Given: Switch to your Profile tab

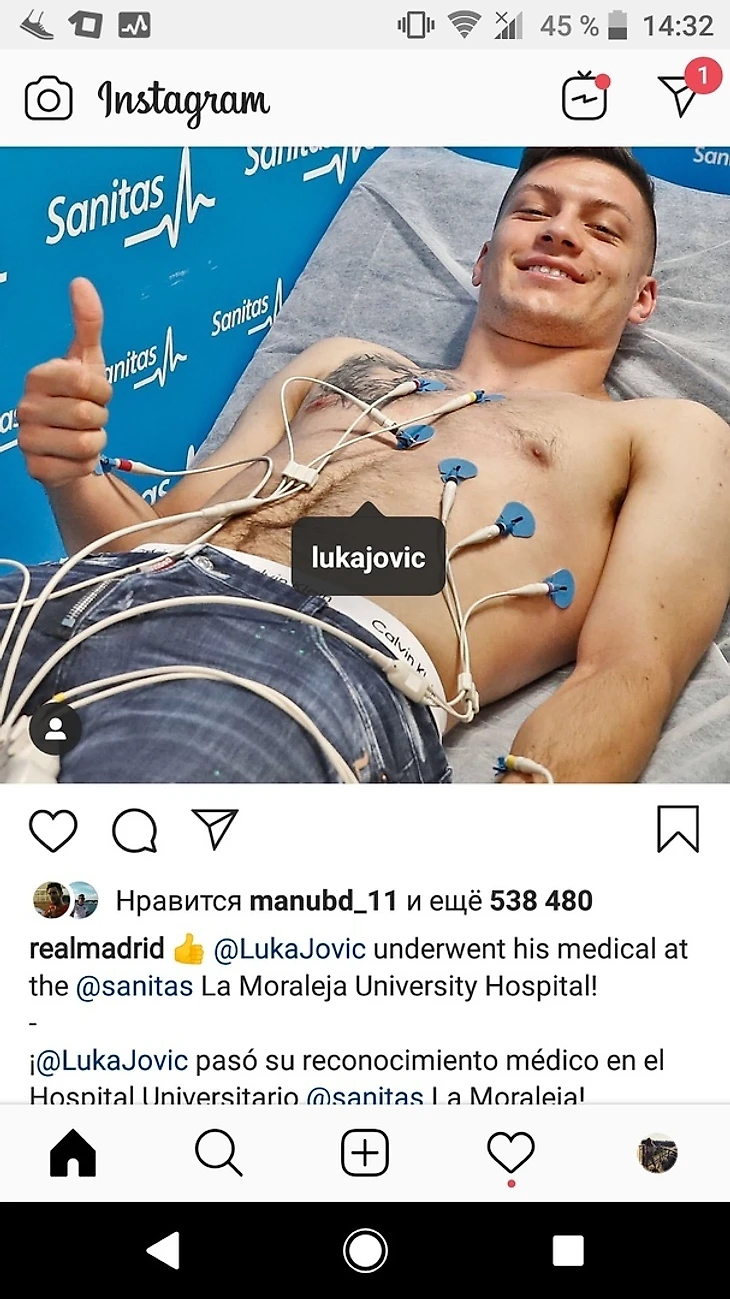Looking at the screenshot, I should point(657,1155).
